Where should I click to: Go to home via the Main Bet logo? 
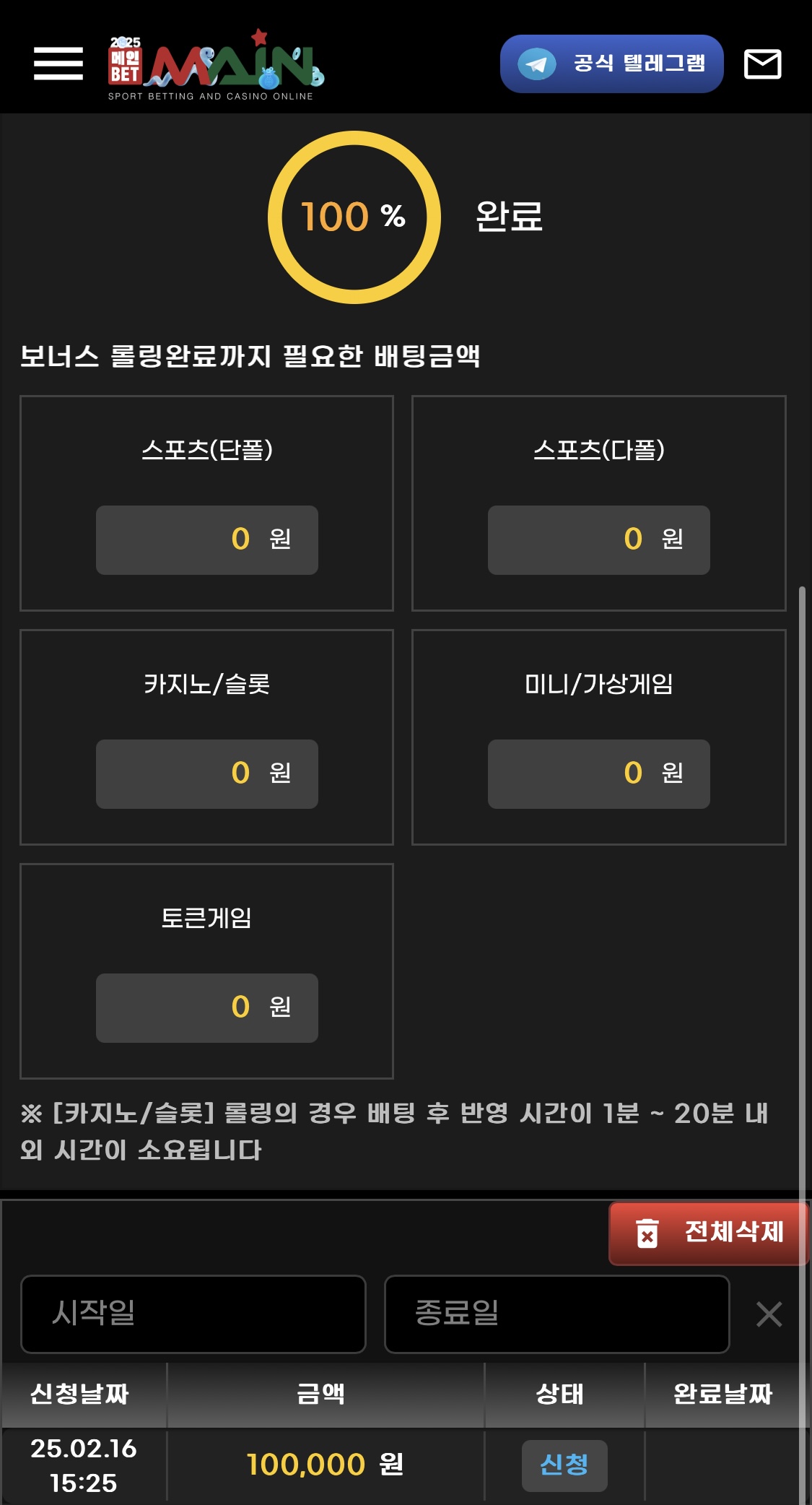point(216,66)
